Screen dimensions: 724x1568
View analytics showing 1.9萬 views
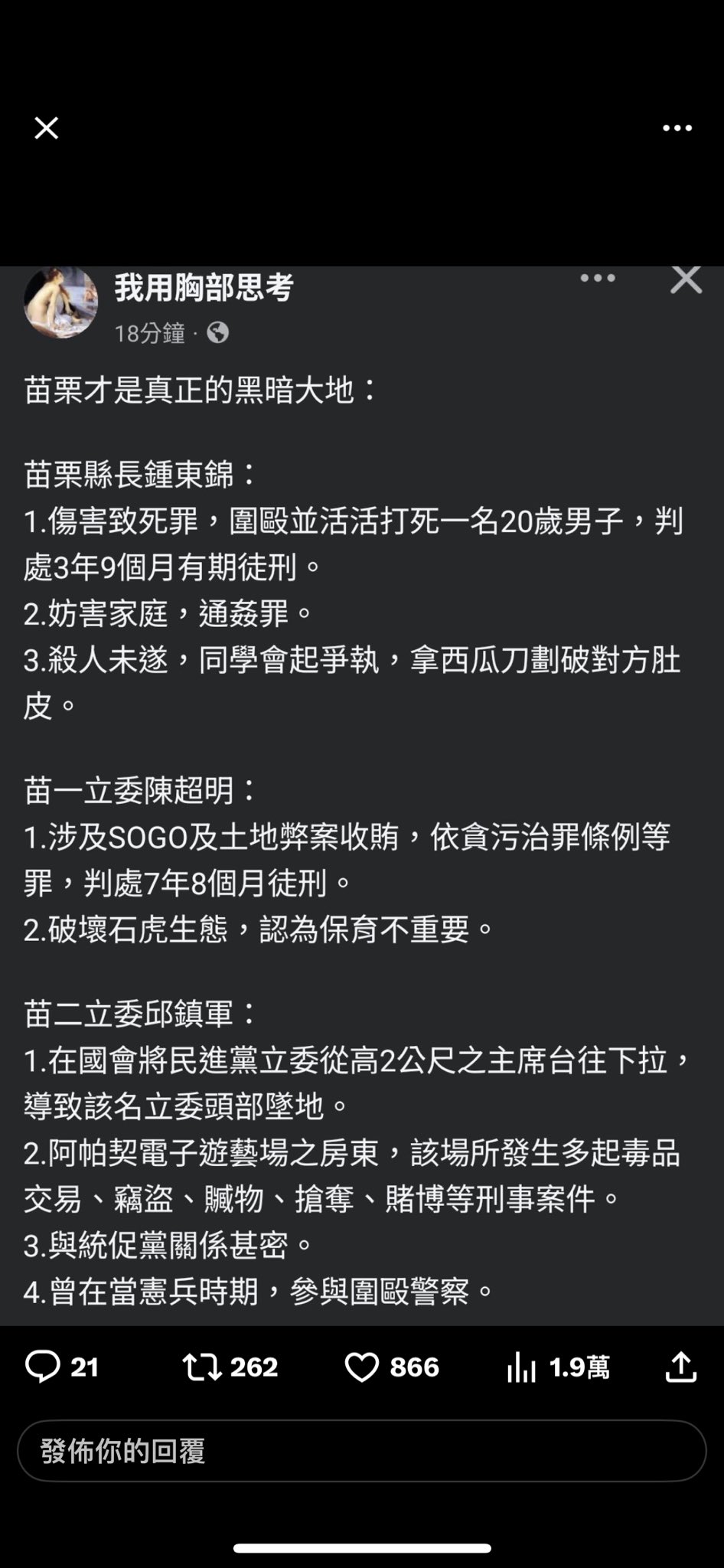(x=558, y=1367)
